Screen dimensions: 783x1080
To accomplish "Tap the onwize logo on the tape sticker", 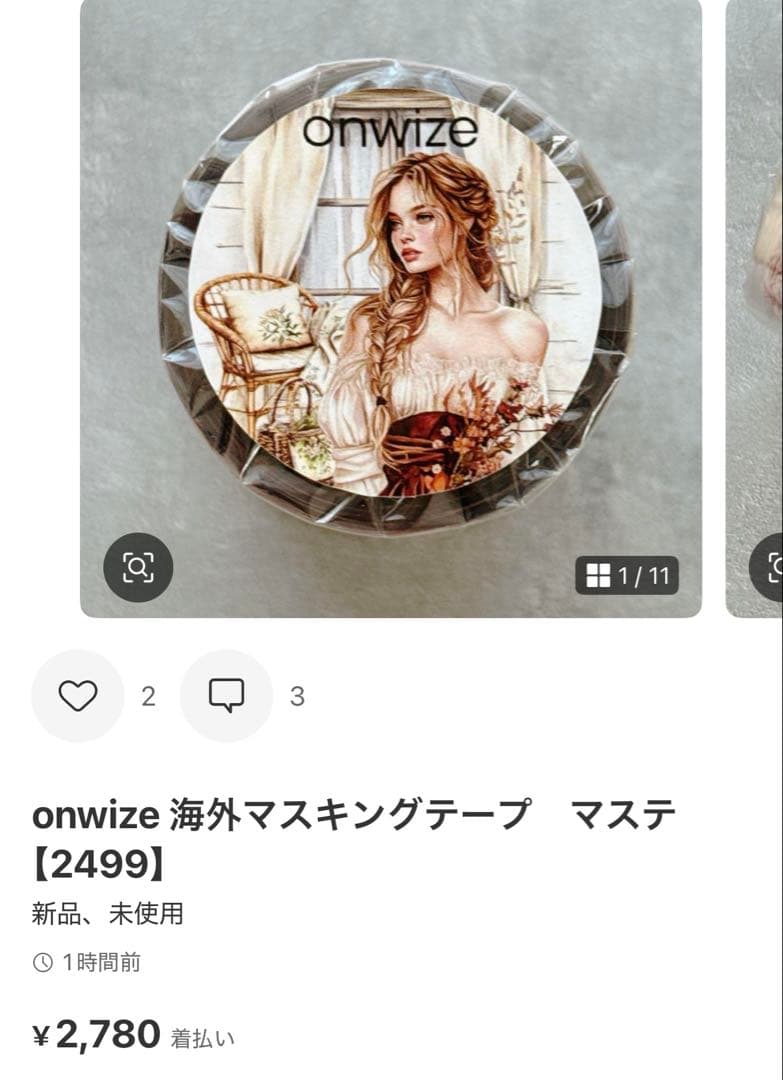I will 390,130.
